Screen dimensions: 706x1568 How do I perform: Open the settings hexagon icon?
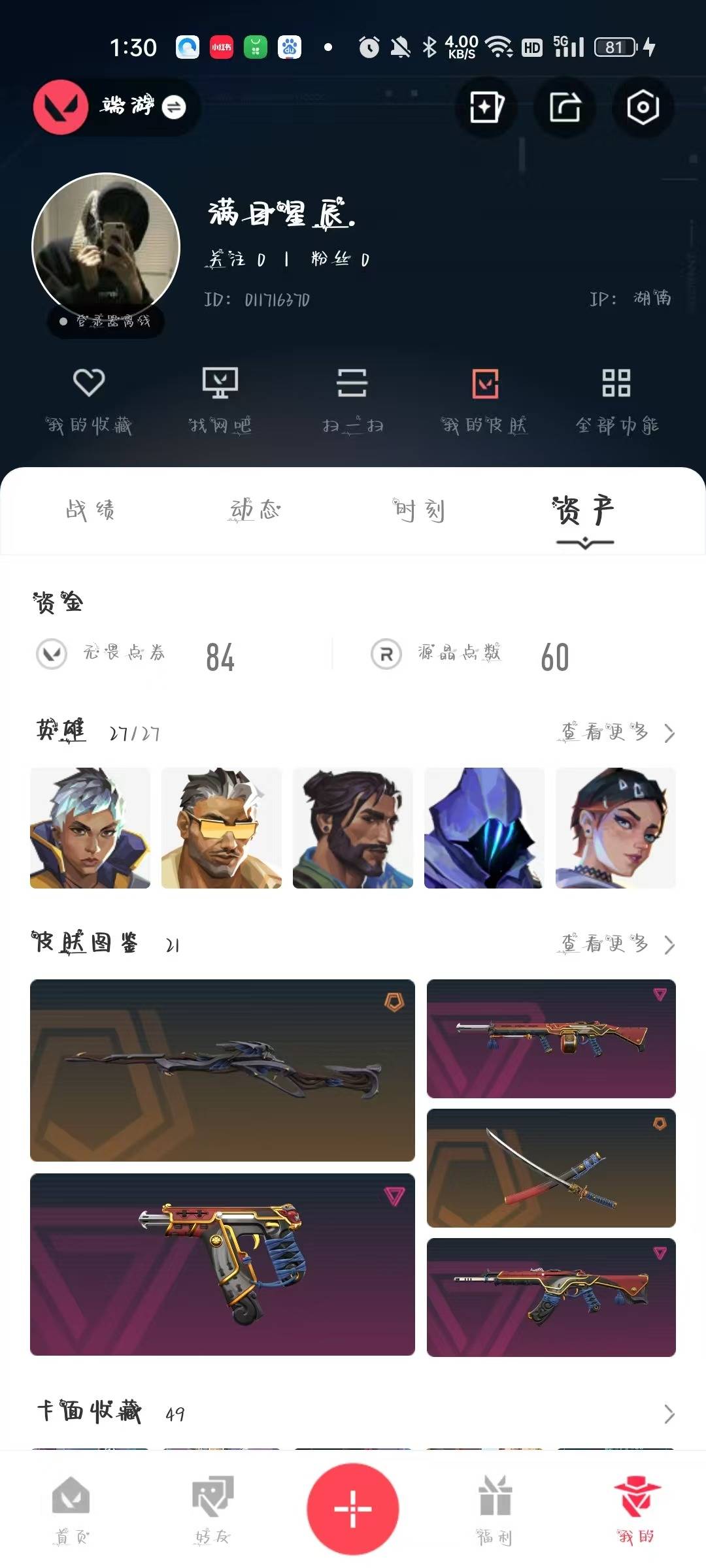pyautogui.click(x=643, y=107)
